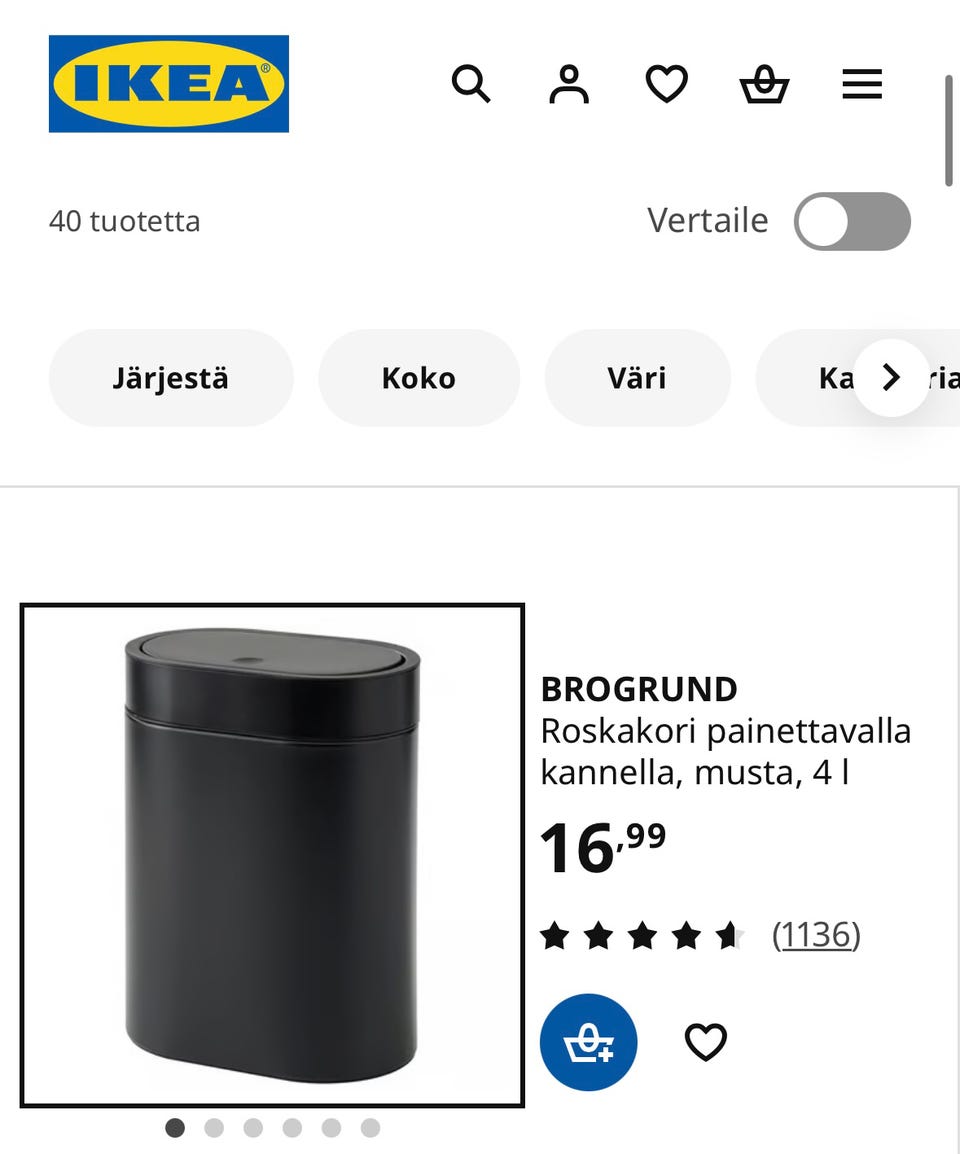Open the Järjestä sorting options
Image resolution: width=960 pixels, height=1154 pixels.
click(x=170, y=378)
